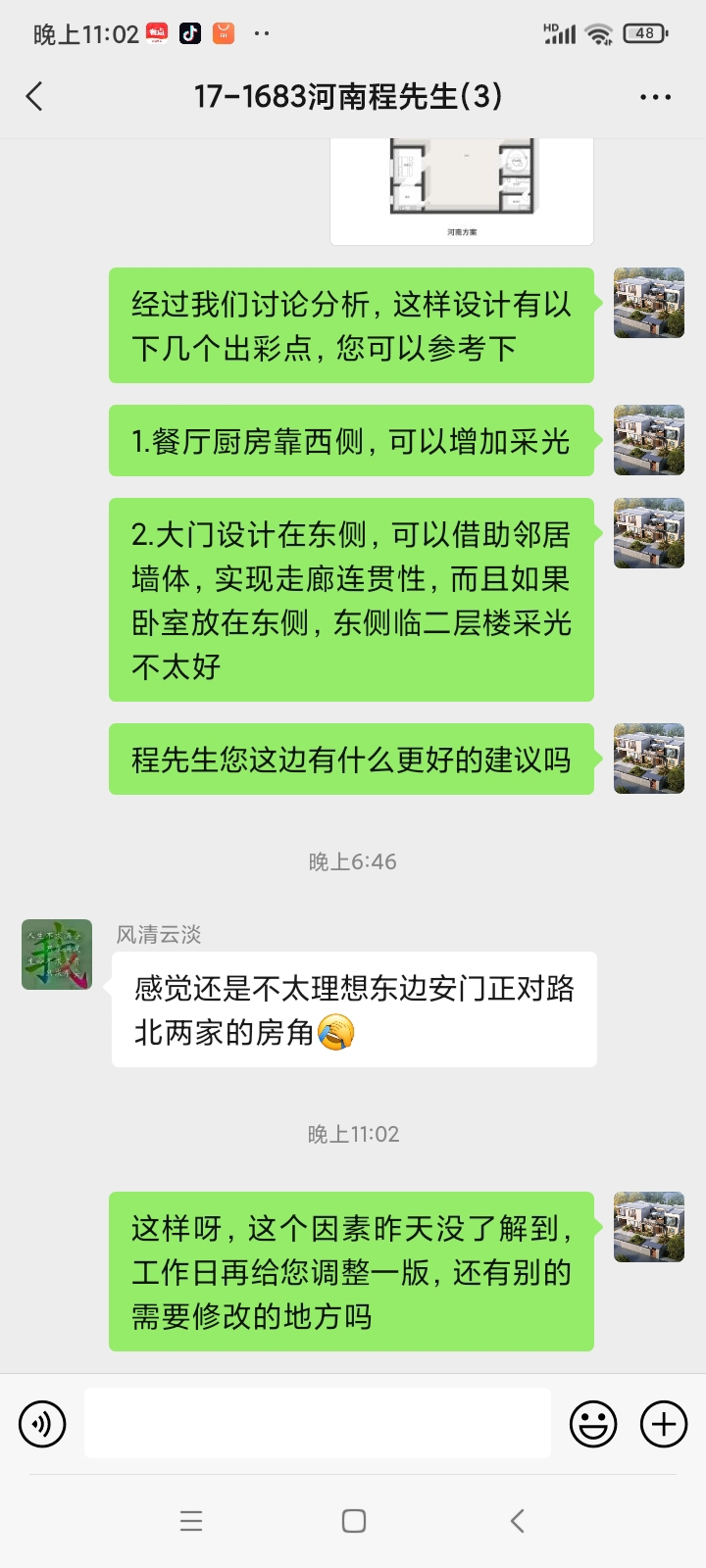Go back from the group chat

35,97
